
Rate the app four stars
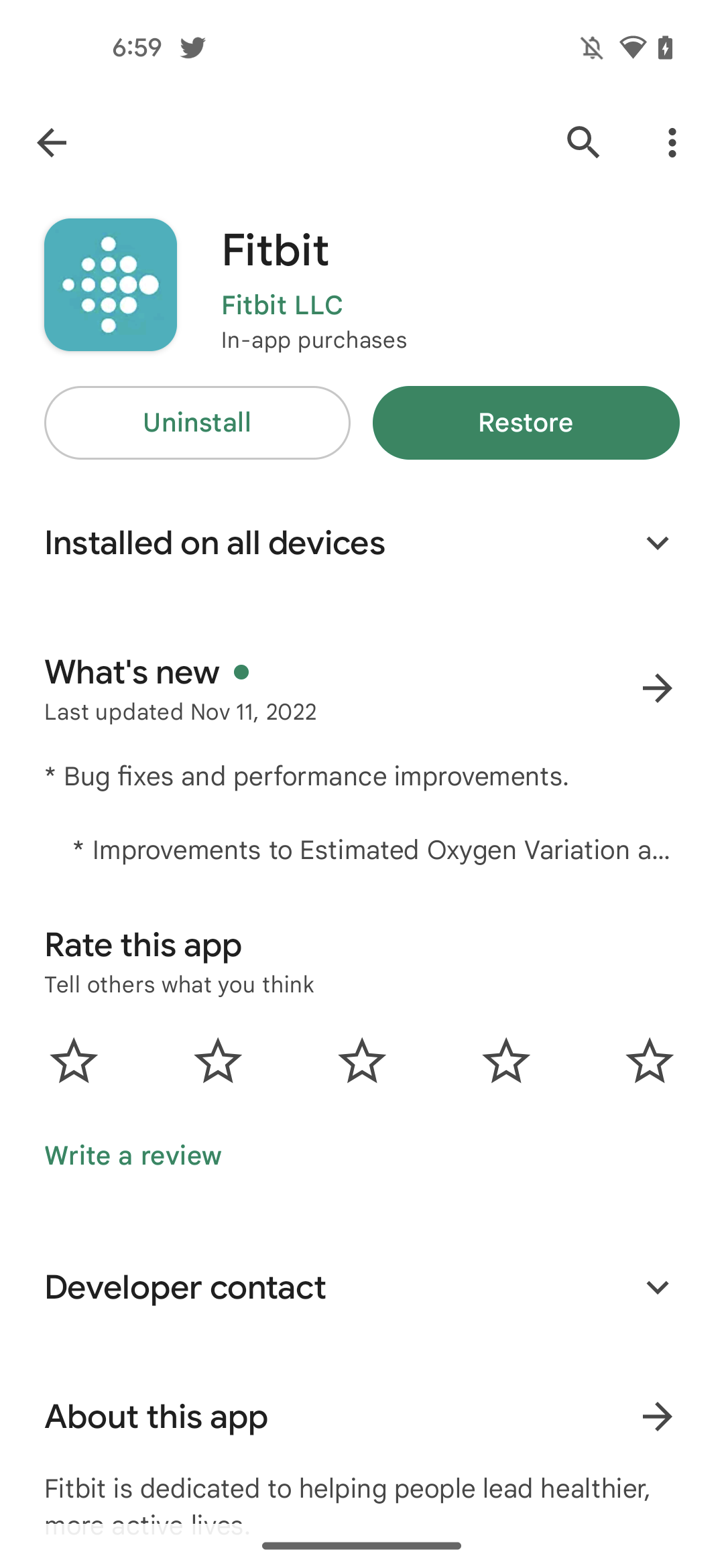coord(506,1061)
